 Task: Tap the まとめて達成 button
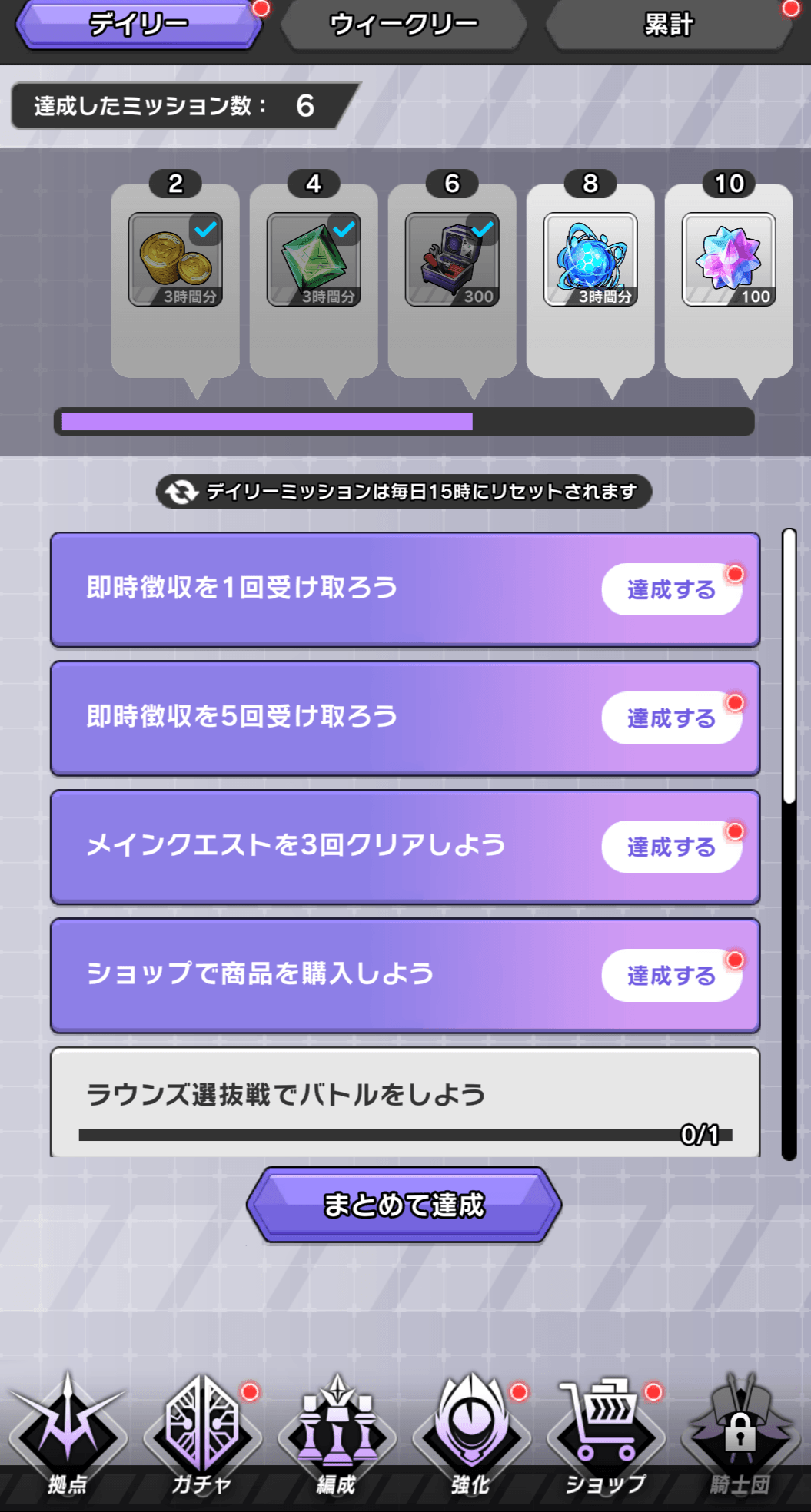[404, 1205]
